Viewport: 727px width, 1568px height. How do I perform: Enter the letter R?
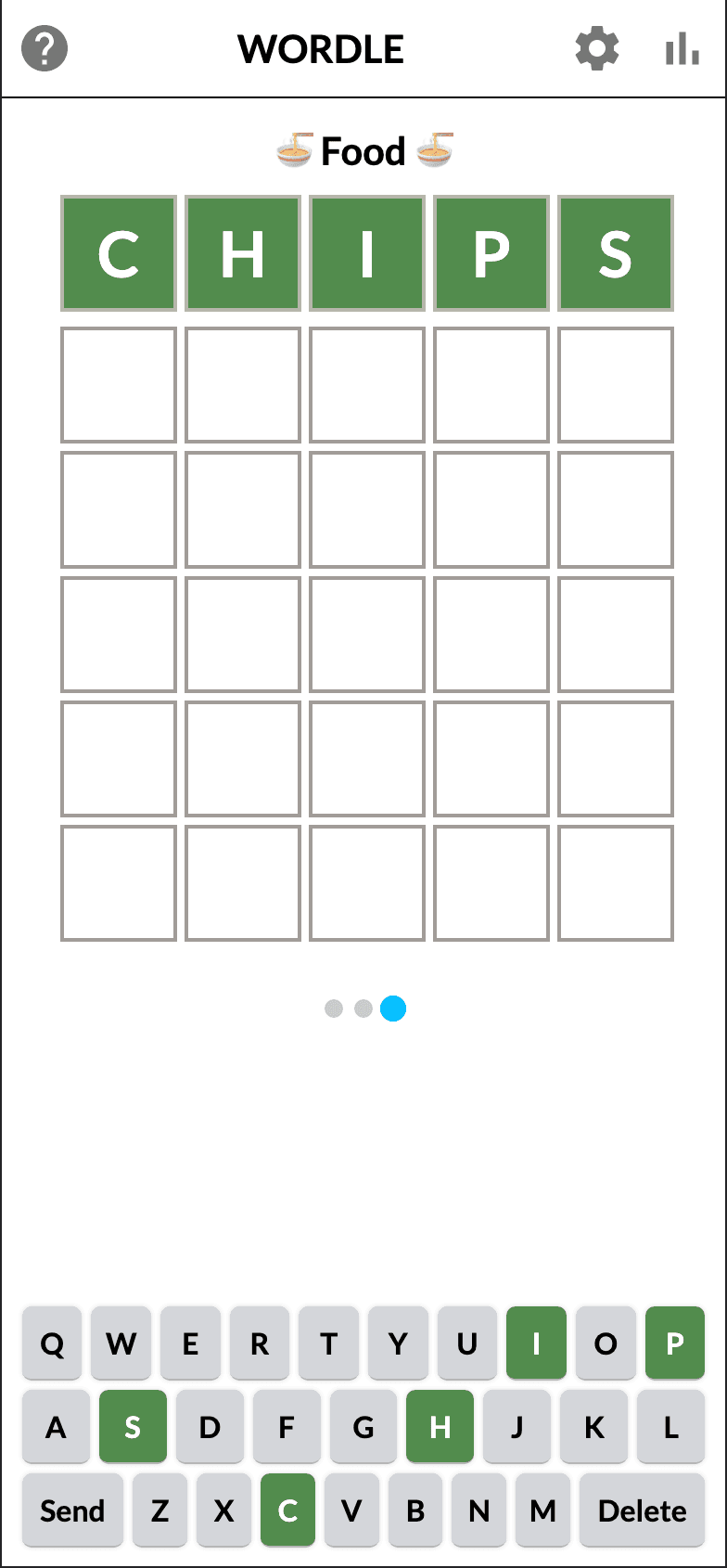point(260,1343)
